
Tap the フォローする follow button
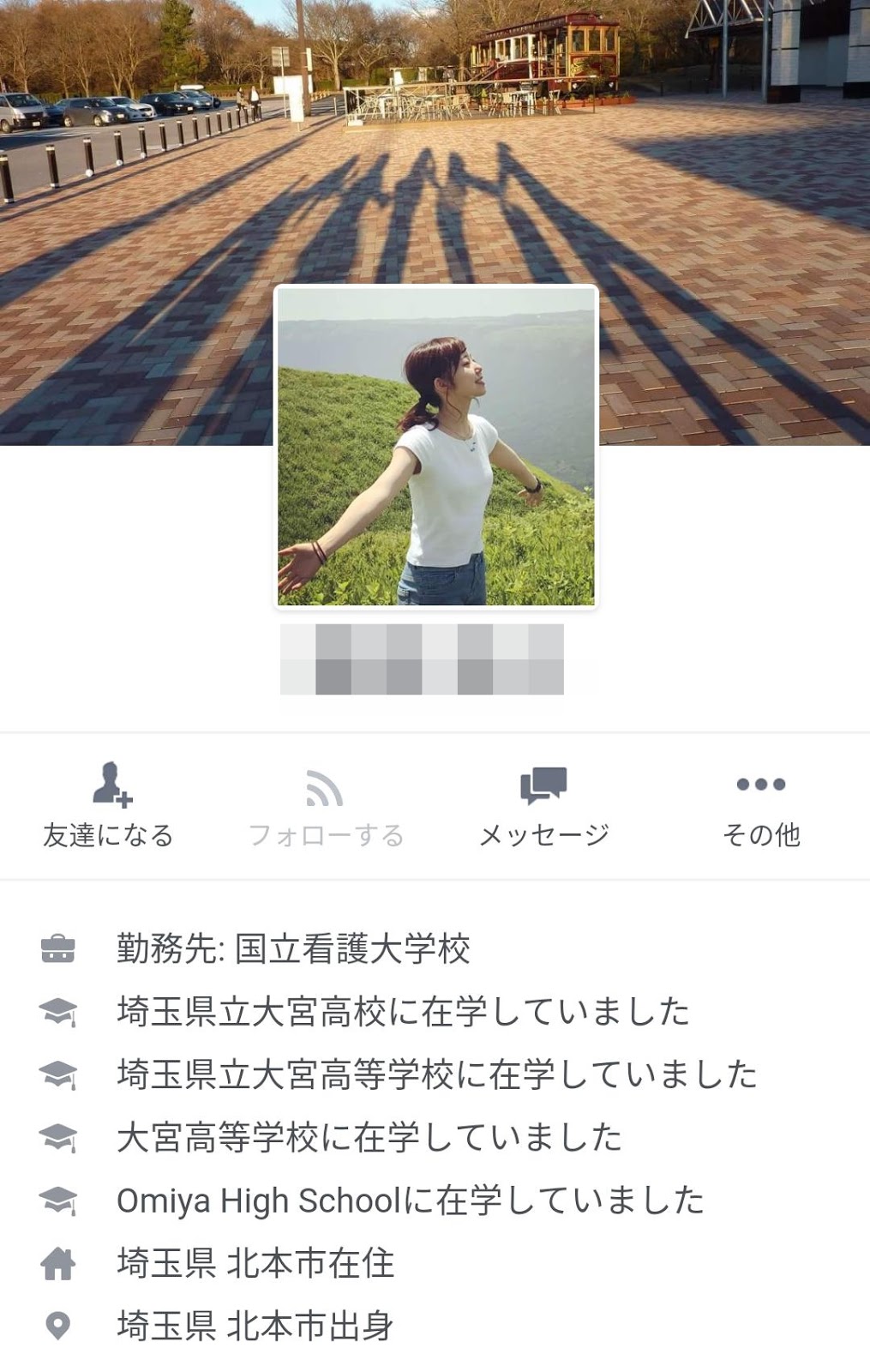(x=326, y=806)
